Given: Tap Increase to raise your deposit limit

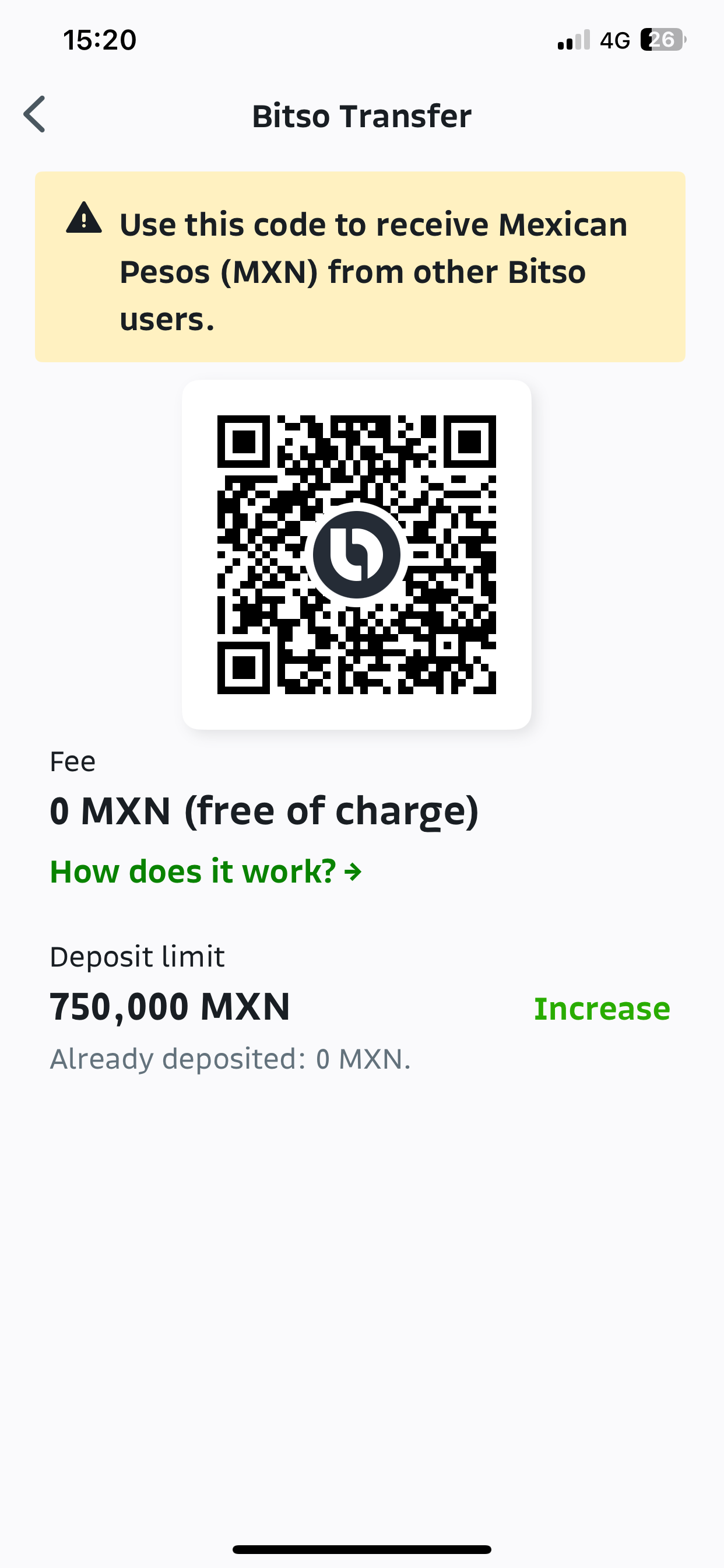Looking at the screenshot, I should coord(601,1007).
